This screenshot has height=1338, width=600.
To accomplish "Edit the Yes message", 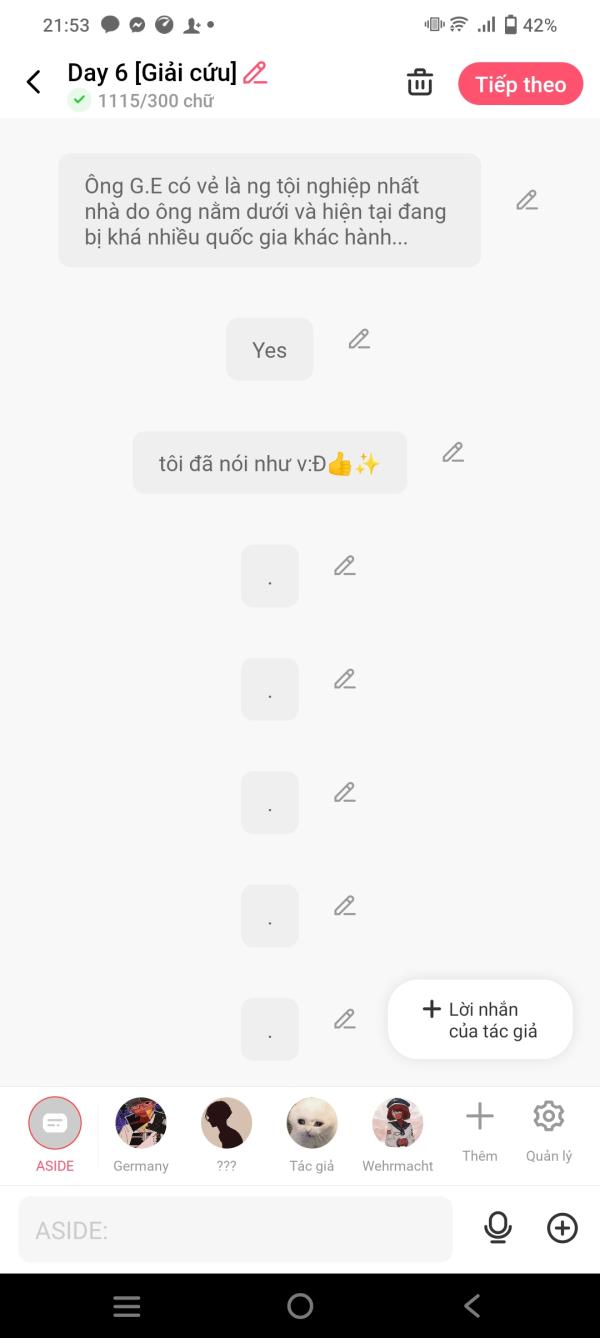I will 359,339.
